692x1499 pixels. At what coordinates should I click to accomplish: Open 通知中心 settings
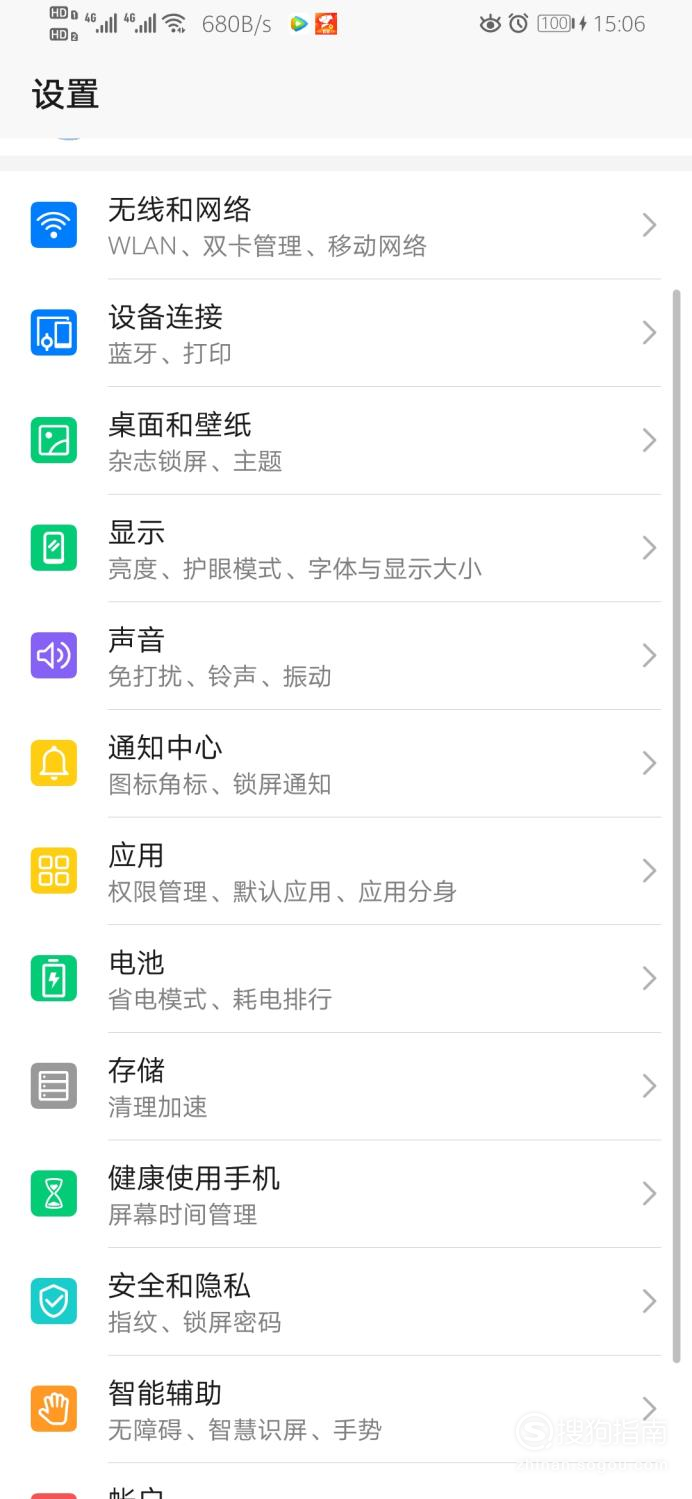point(346,764)
